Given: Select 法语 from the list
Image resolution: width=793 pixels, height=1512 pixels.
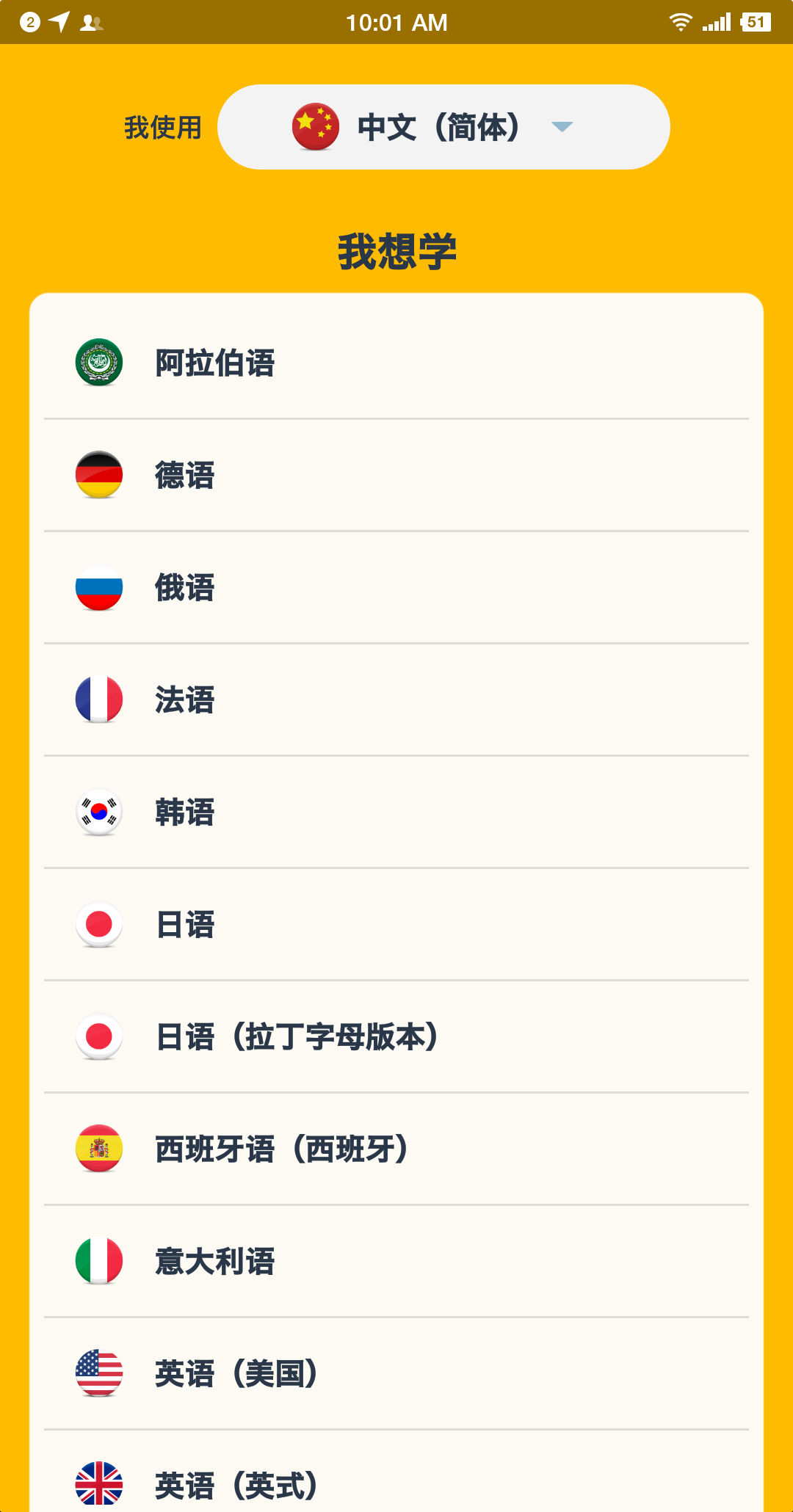Looking at the screenshot, I should point(185,699).
